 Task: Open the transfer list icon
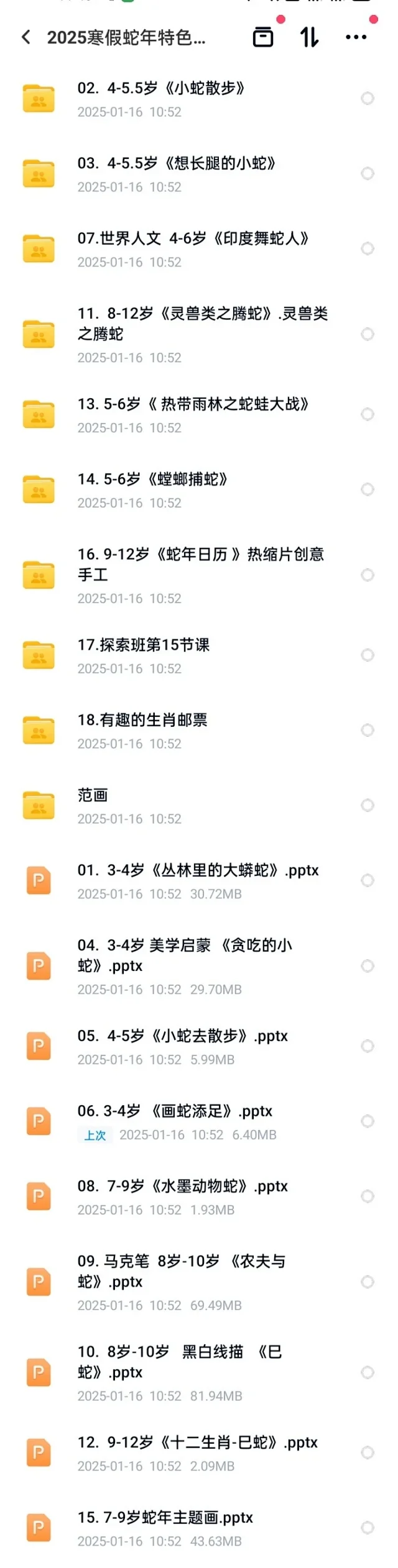coord(263,37)
